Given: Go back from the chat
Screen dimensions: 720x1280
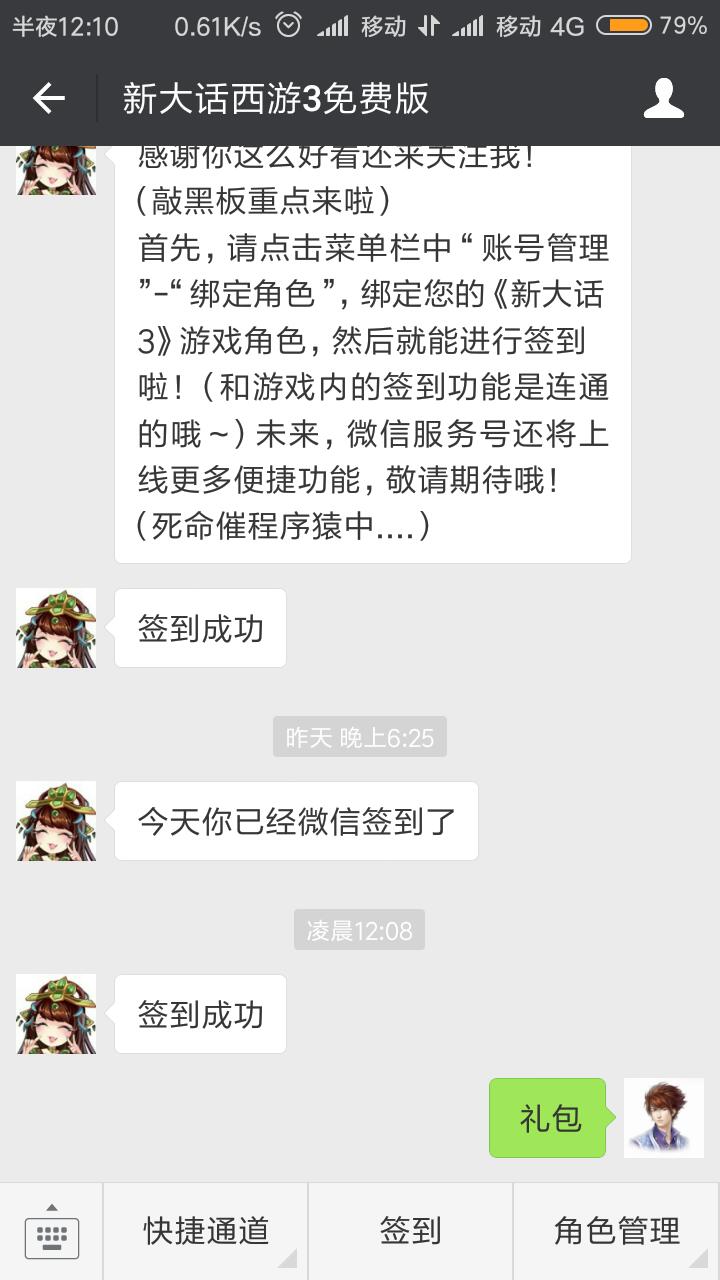Looking at the screenshot, I should (x=48, y=98).
